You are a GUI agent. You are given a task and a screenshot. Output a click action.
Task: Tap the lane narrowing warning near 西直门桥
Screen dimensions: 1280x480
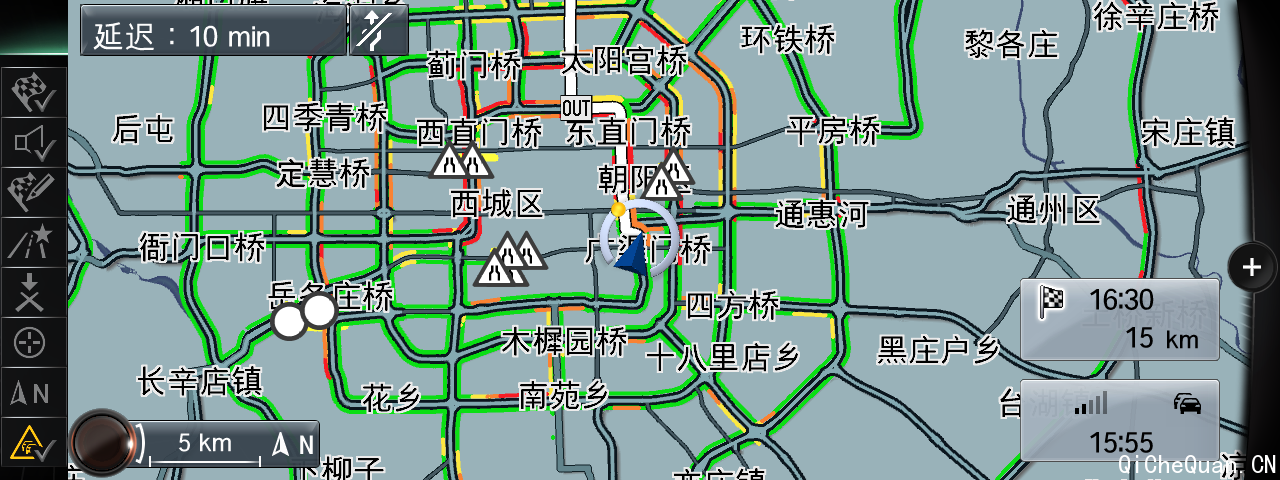461,161
